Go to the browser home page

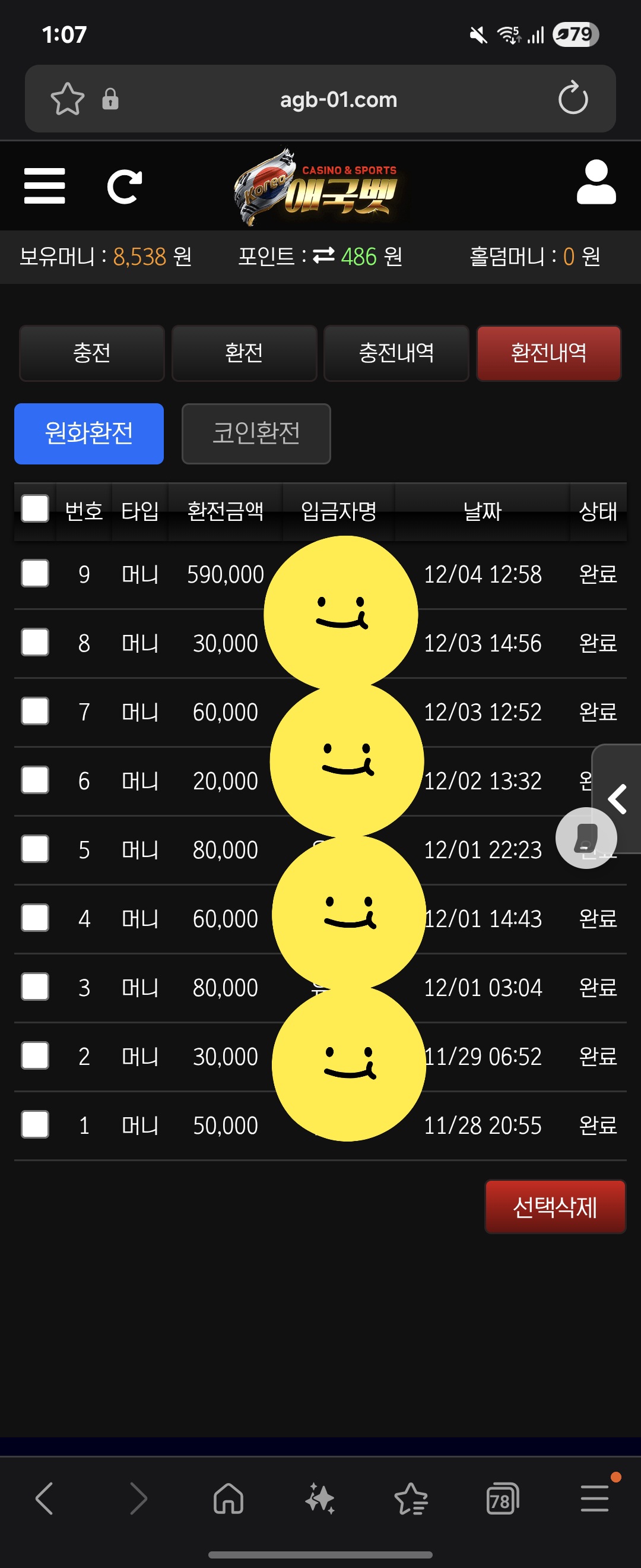coord(229,1498)
